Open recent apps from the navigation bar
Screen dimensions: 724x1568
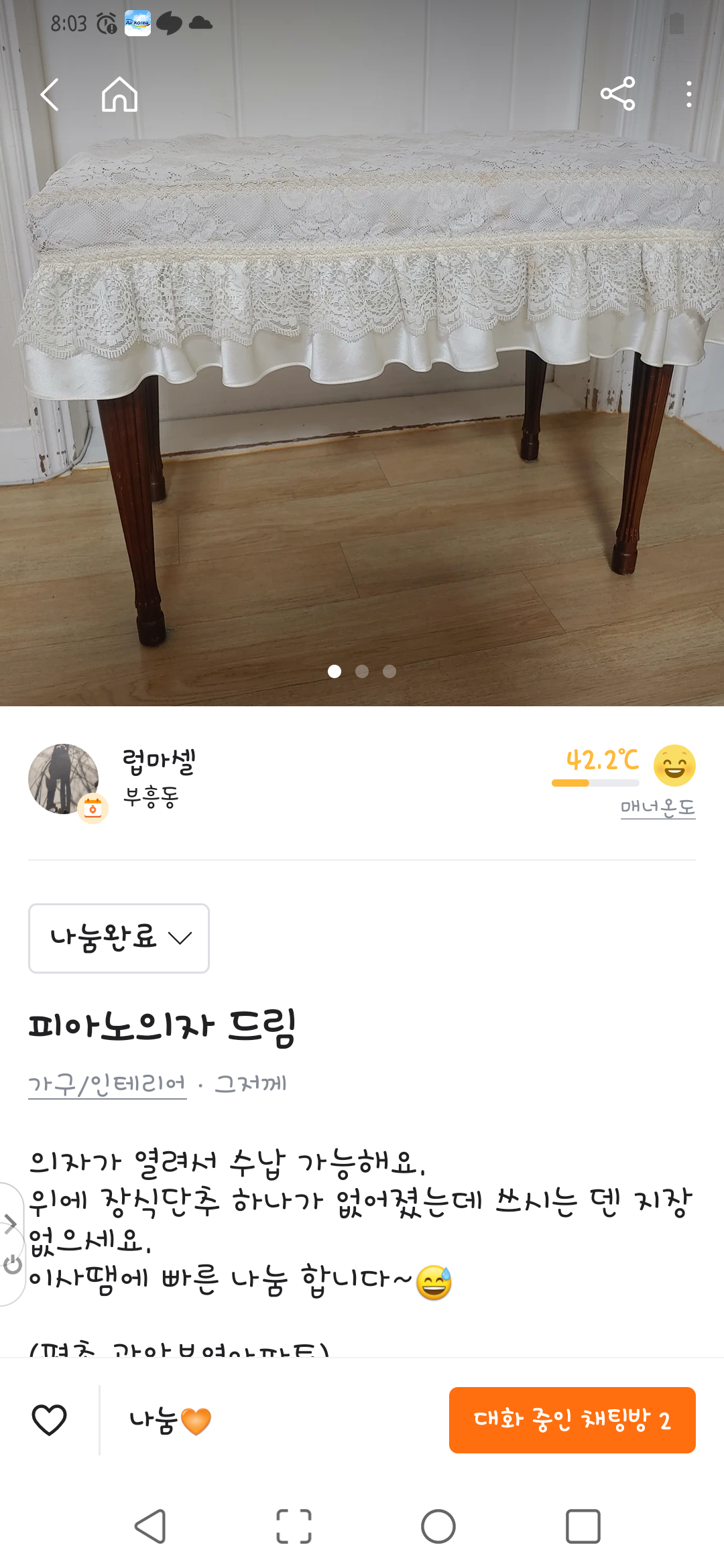tap(583, 1526)
